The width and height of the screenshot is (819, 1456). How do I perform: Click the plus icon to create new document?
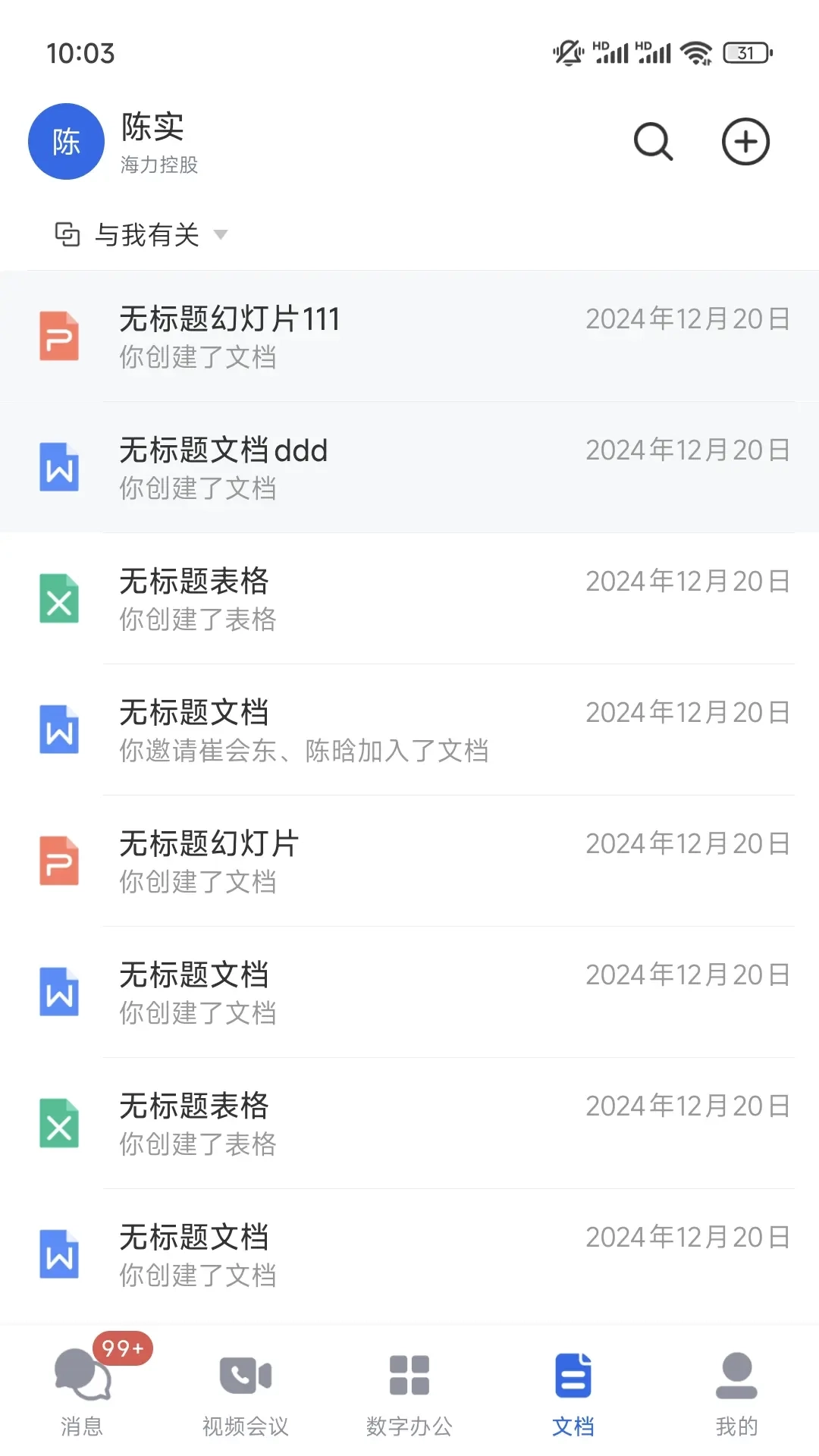745,141
